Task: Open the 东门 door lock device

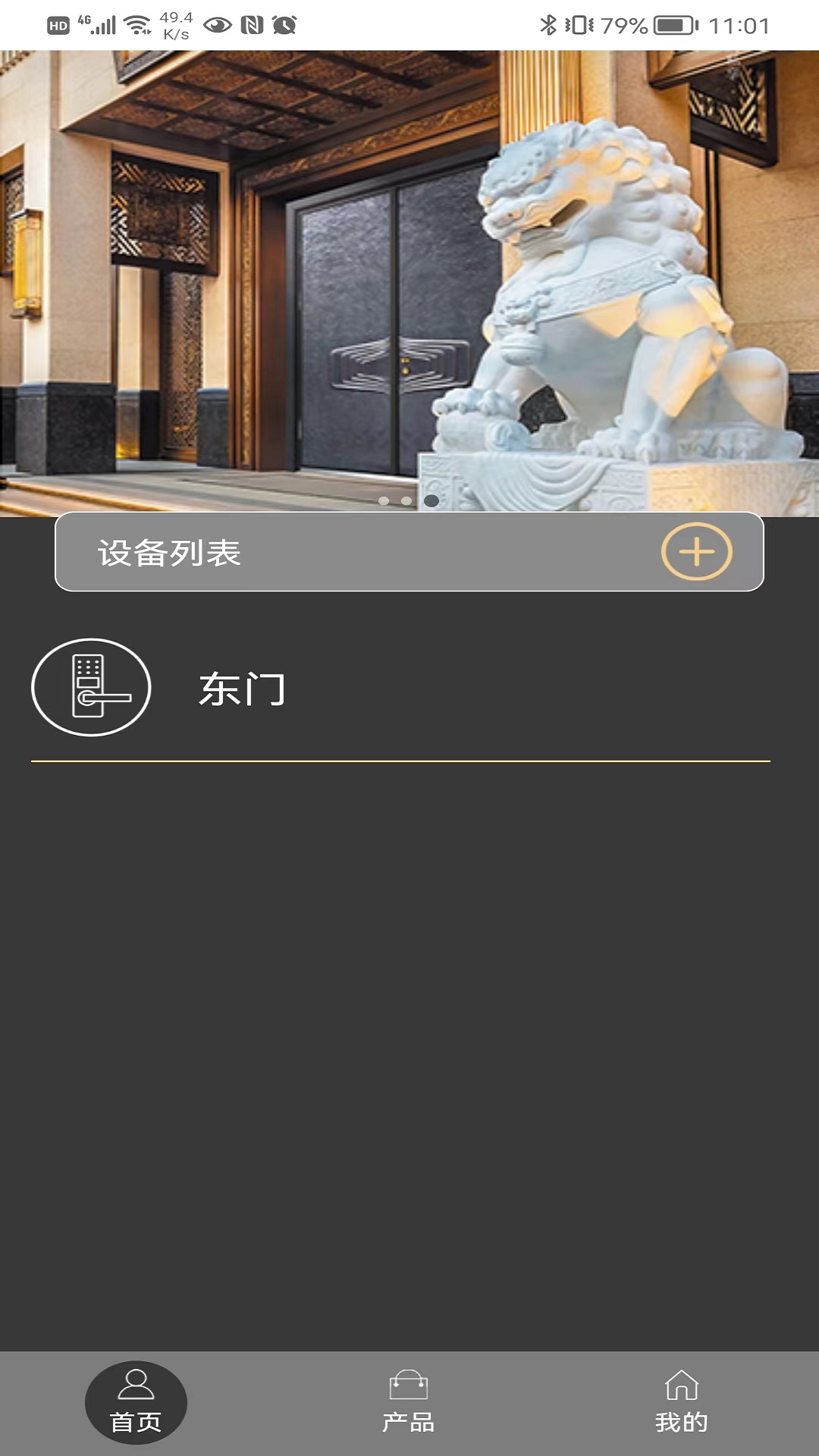Action: (x=400, y=688)
